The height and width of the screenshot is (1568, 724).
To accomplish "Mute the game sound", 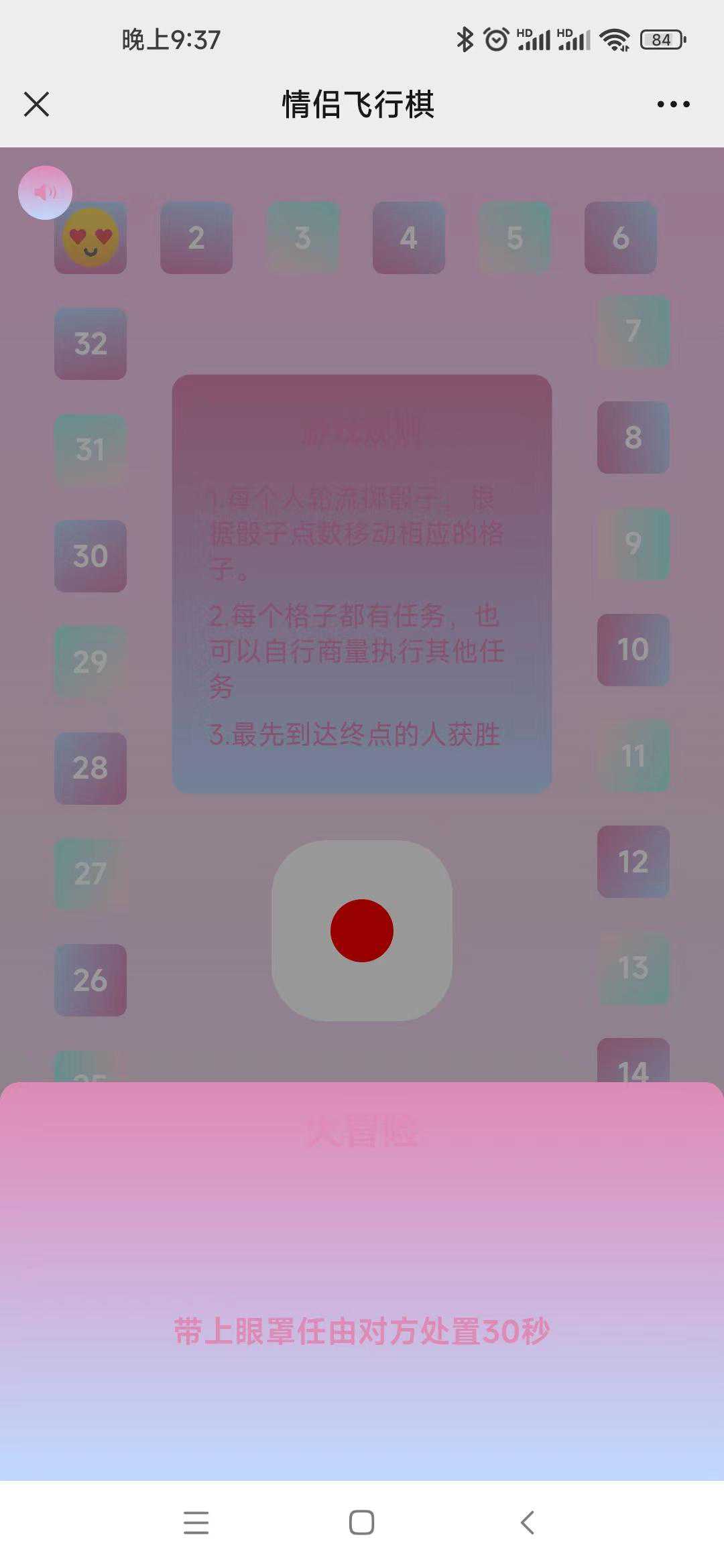I will coord(45,193).
